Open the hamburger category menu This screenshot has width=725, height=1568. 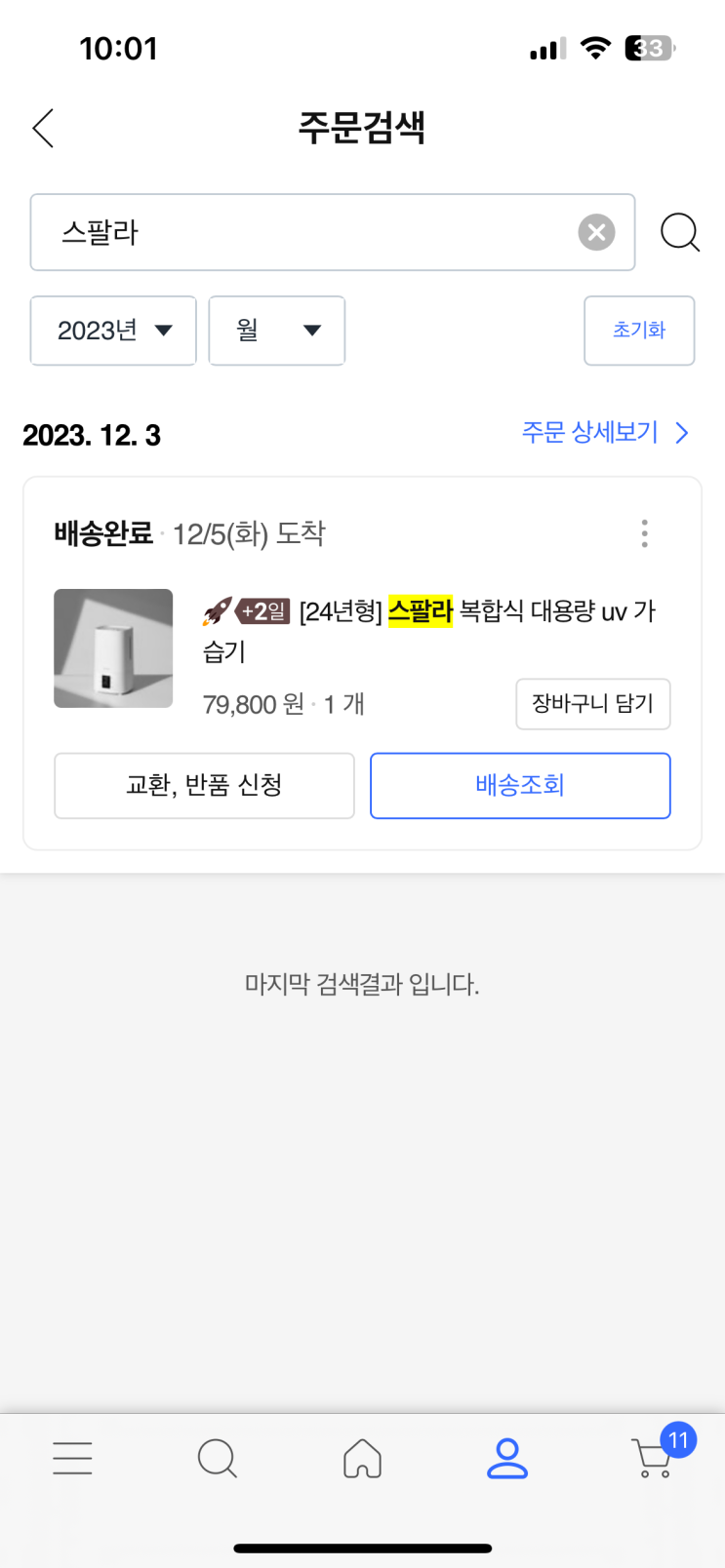click(72, 1459)
